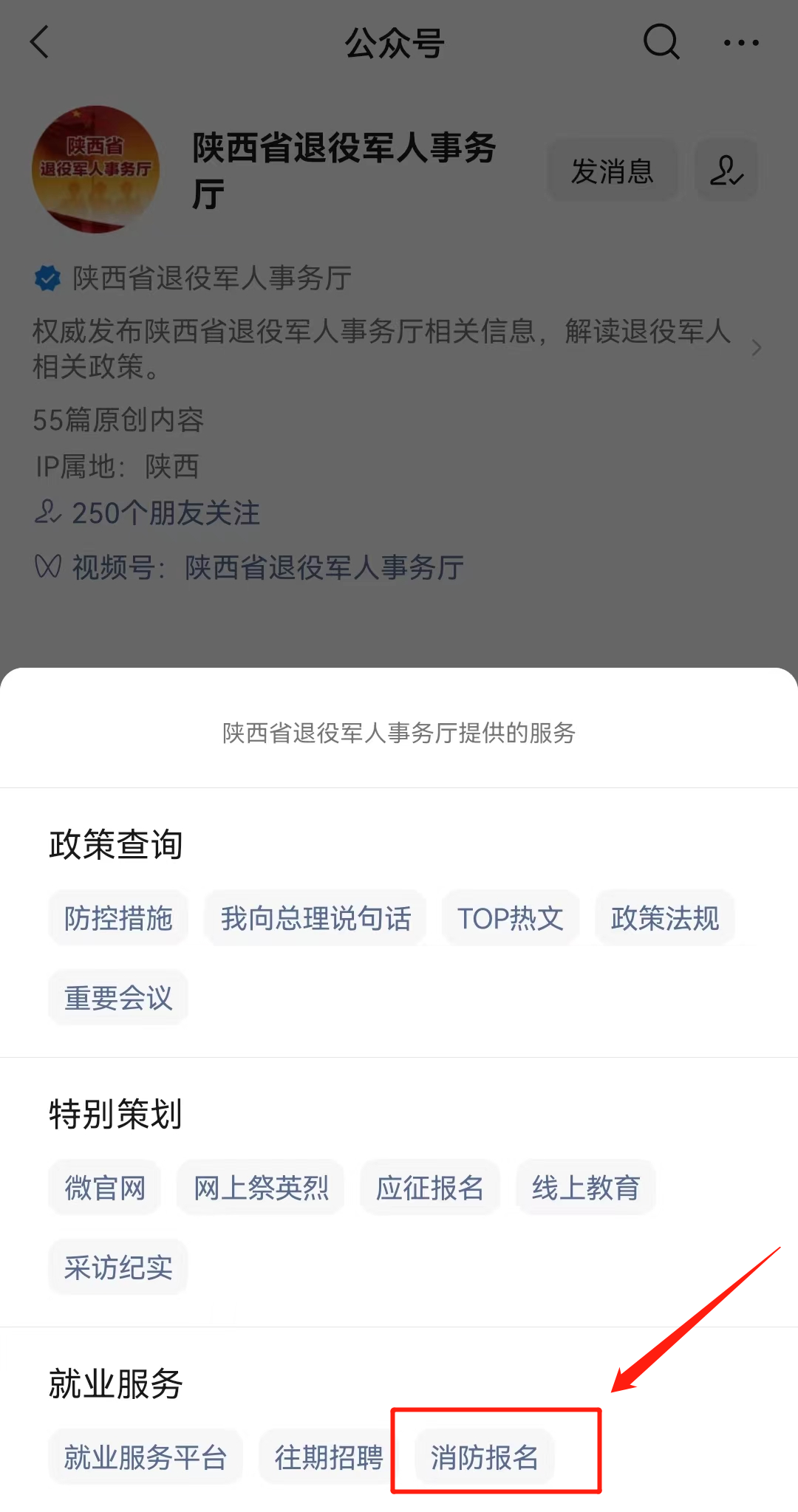The width and height of the screenshot is (798, 1512).
Task: Select the 政策法规 chip
Action: pyautogui.click(x=665, y=918)
